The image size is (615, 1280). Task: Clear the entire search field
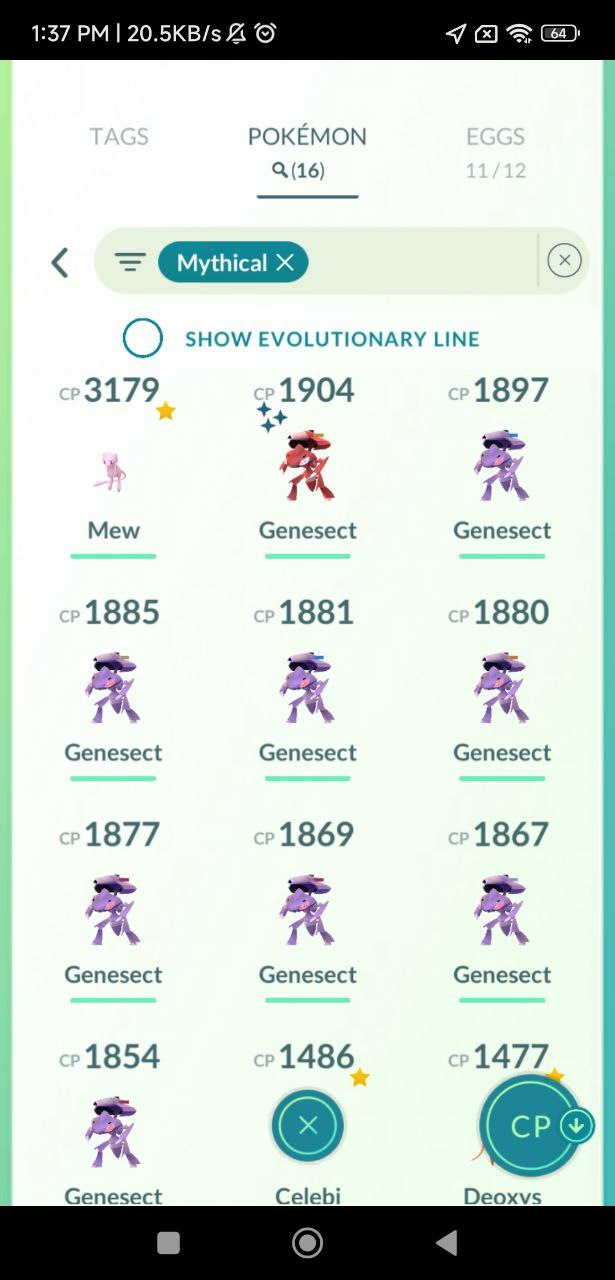point(564,262)
